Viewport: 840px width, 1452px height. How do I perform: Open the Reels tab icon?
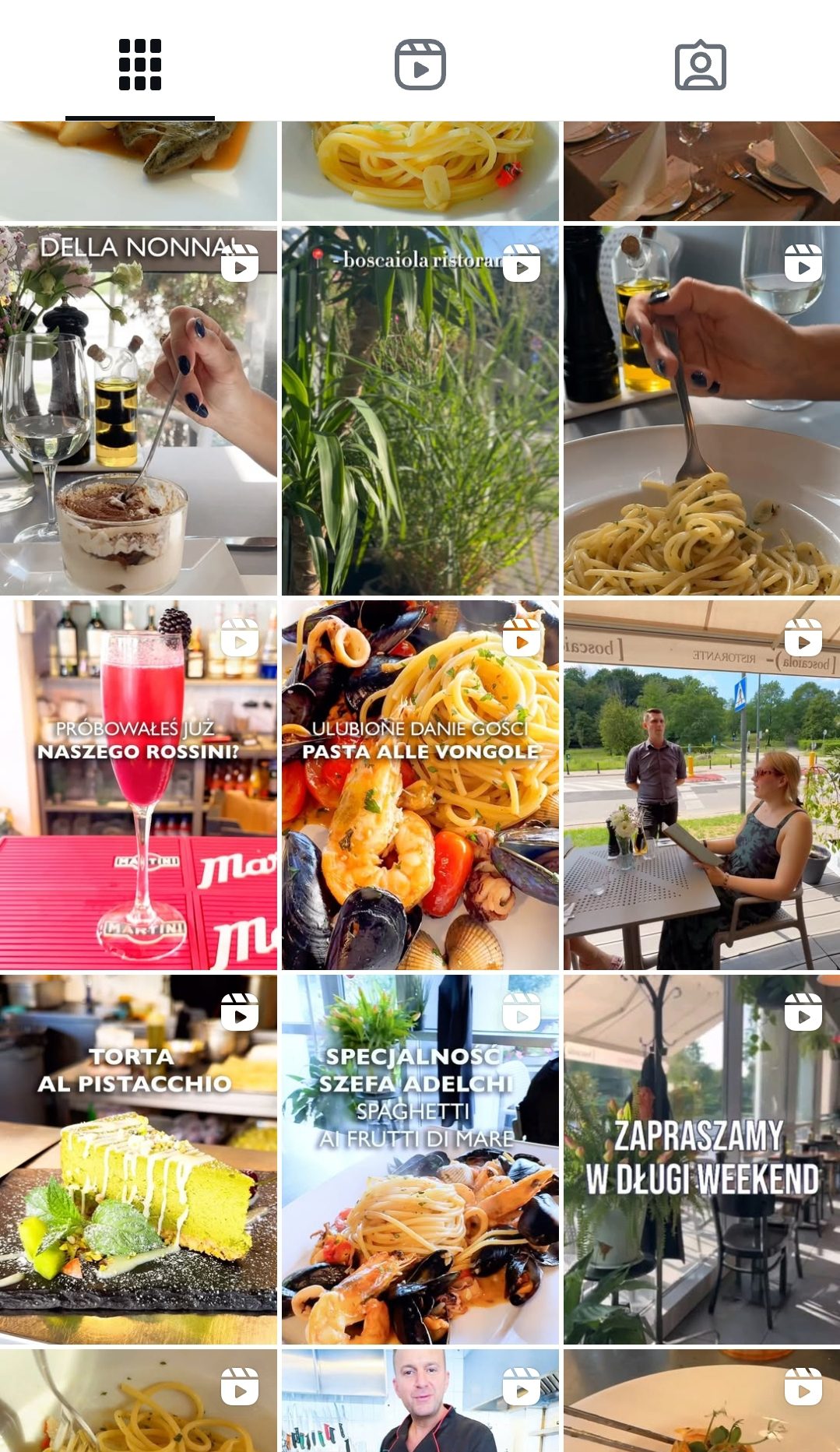tap(420, 65)
